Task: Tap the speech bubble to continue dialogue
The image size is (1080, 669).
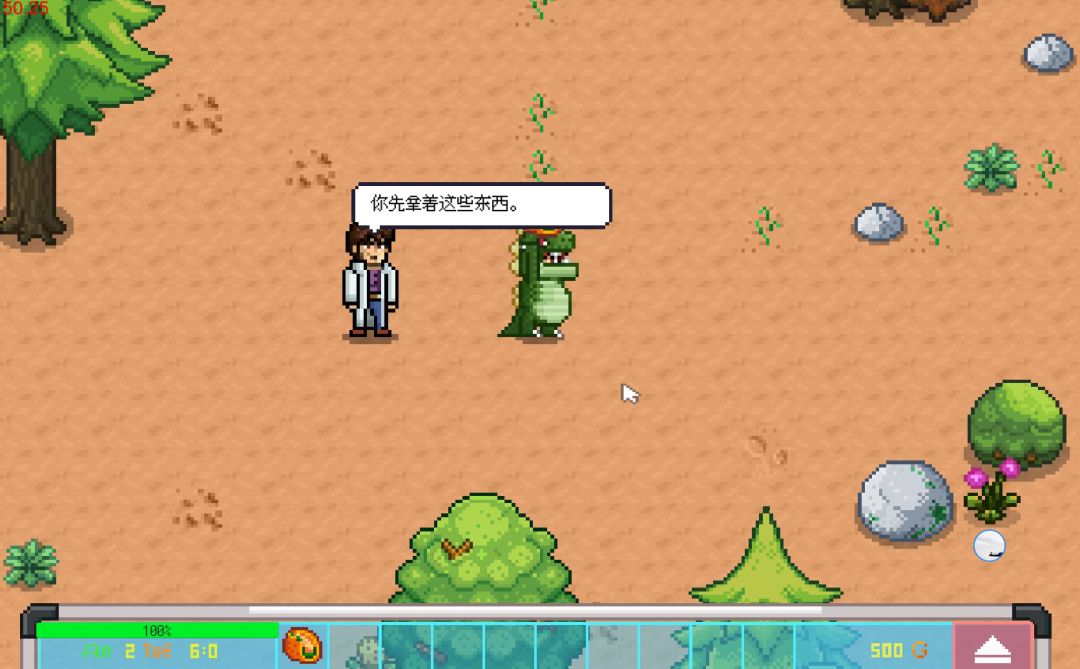Action: (x=481, y=205)
